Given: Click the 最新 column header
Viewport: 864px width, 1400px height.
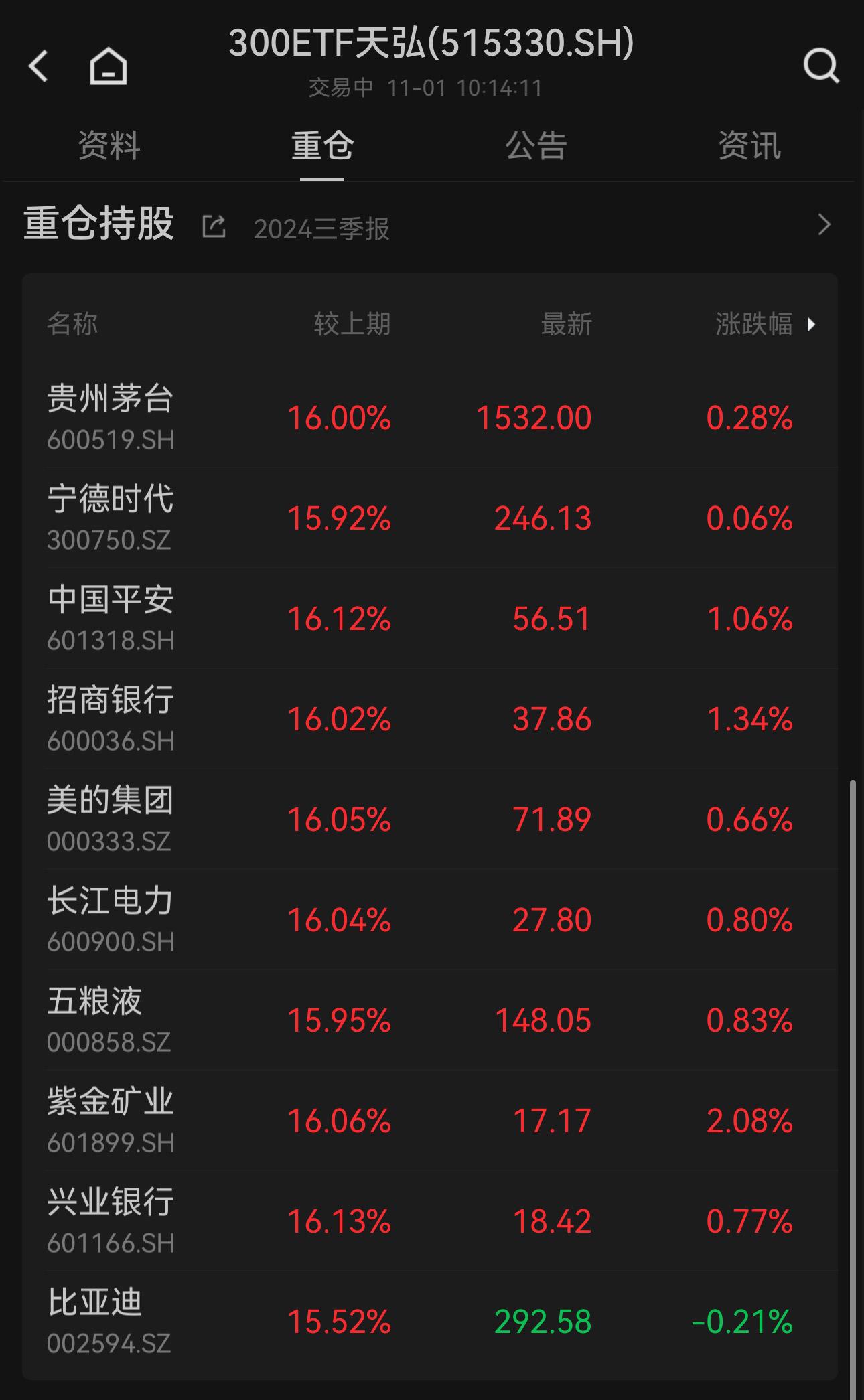Looking at the screenshot, I should coord(565,325).
